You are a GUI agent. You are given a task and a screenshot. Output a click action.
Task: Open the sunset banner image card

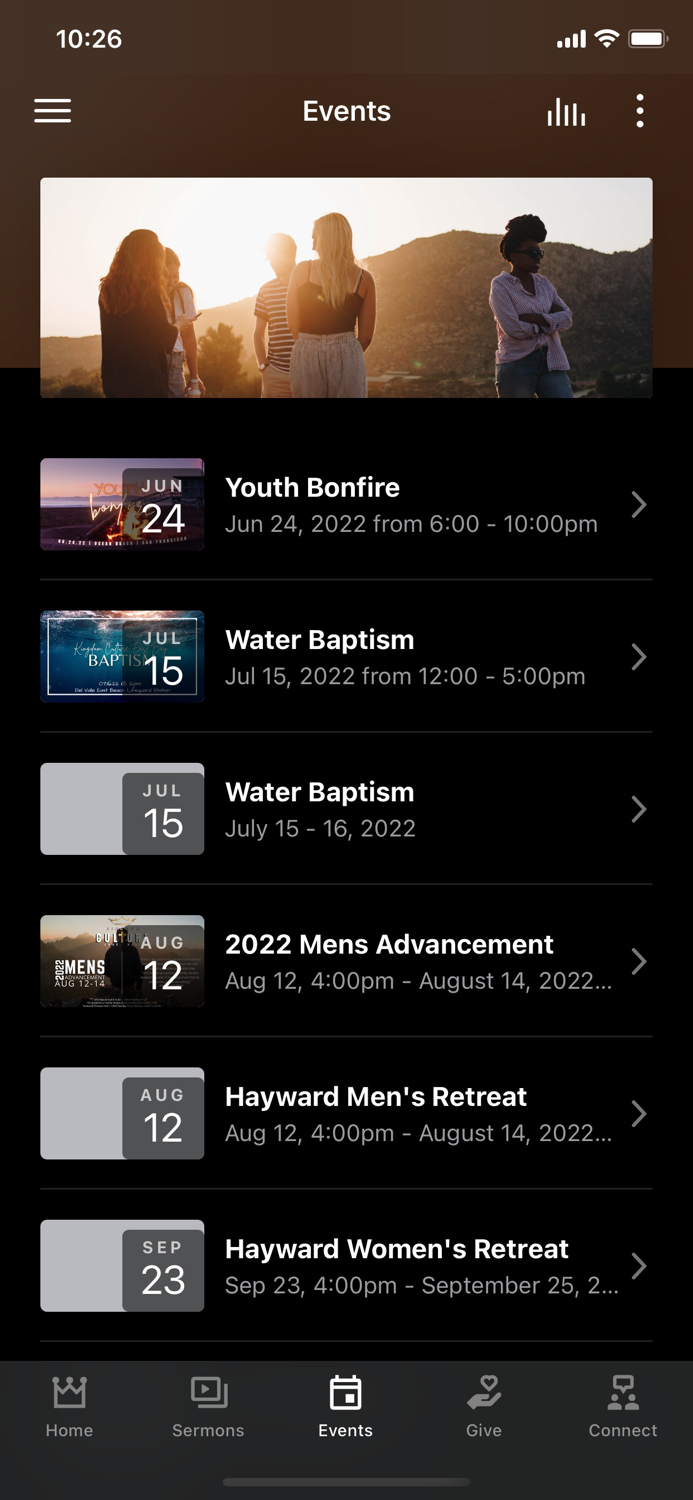pyautogui.click(x=346, y=288)
